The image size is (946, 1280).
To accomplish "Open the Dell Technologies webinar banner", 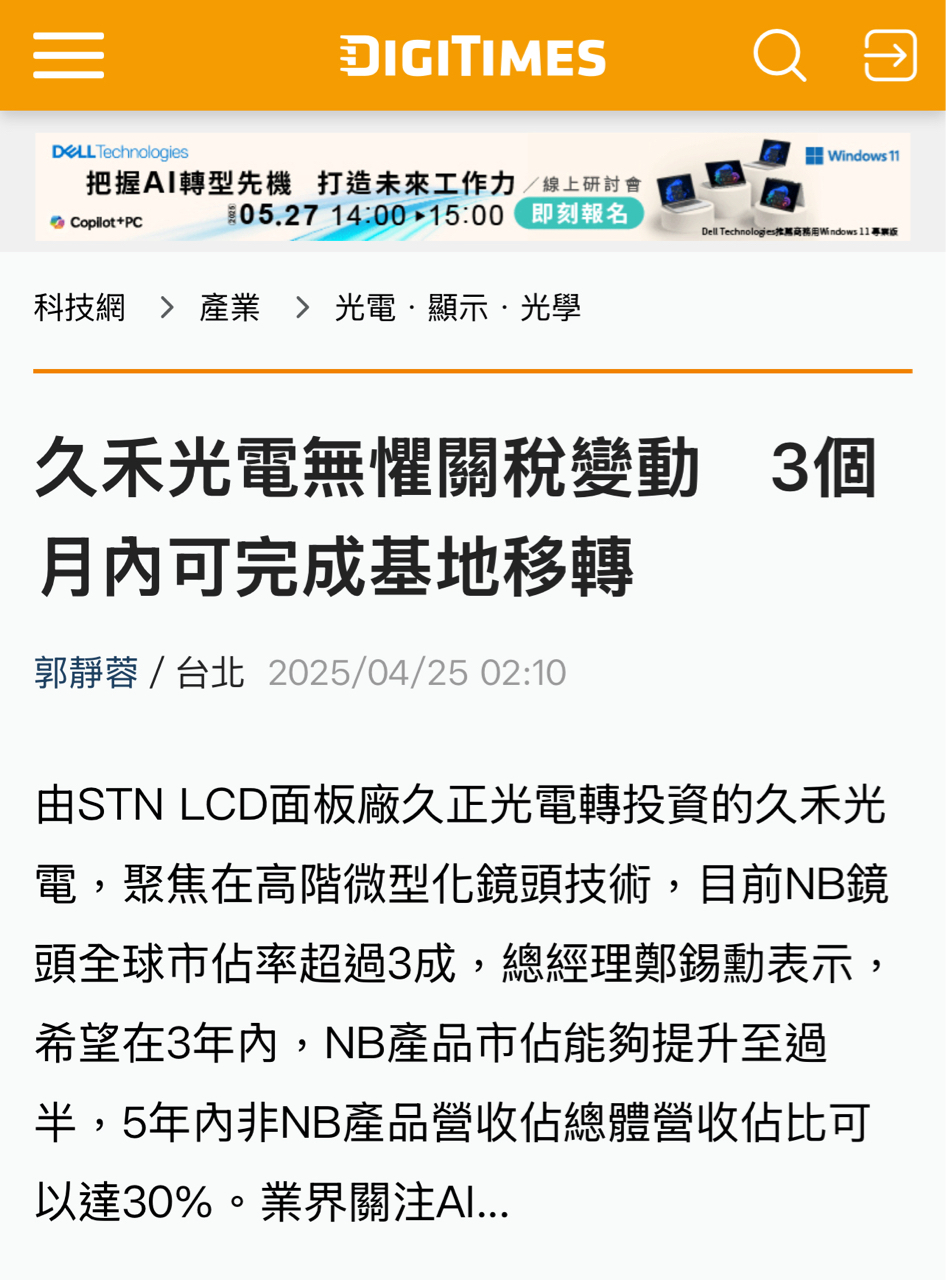I will point(472,187).
